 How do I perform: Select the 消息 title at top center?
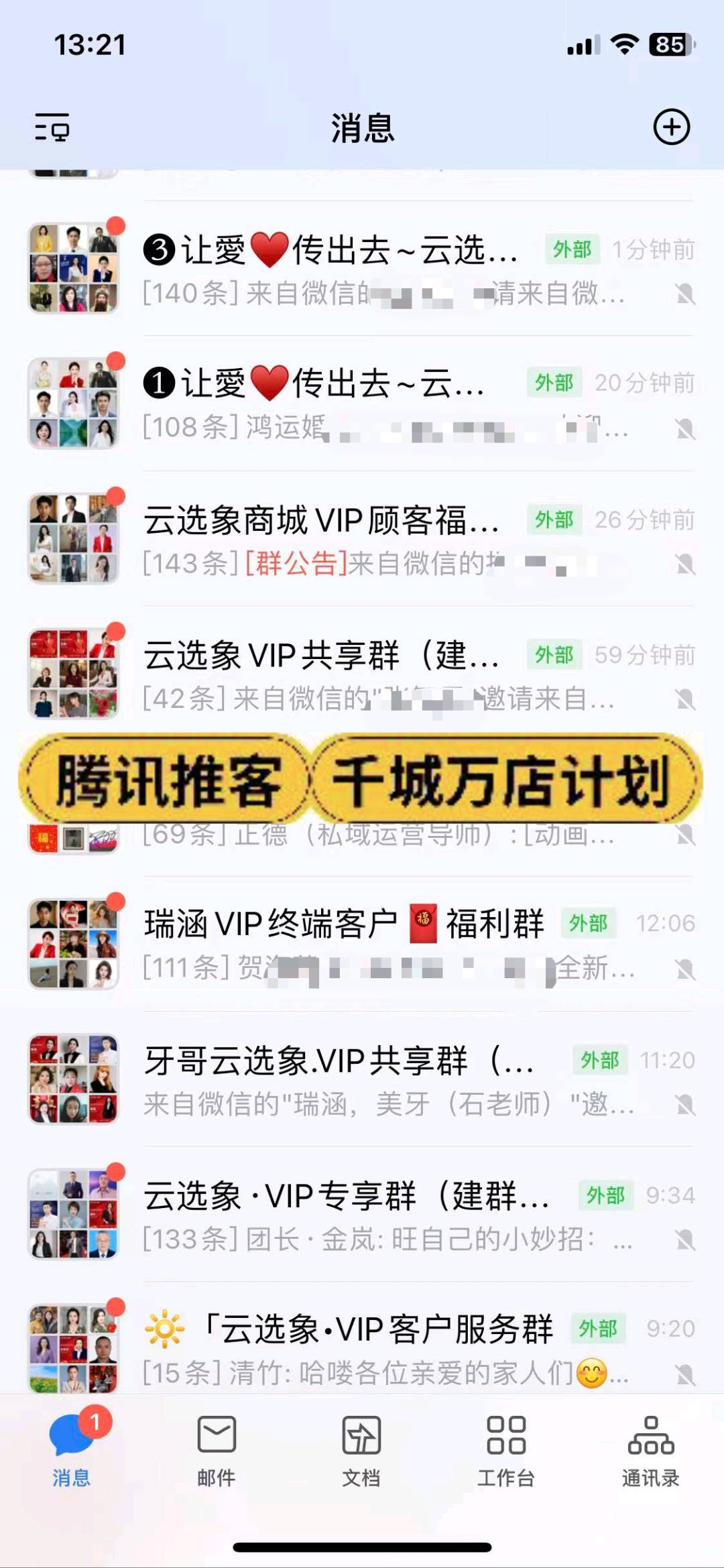point(362,128)
